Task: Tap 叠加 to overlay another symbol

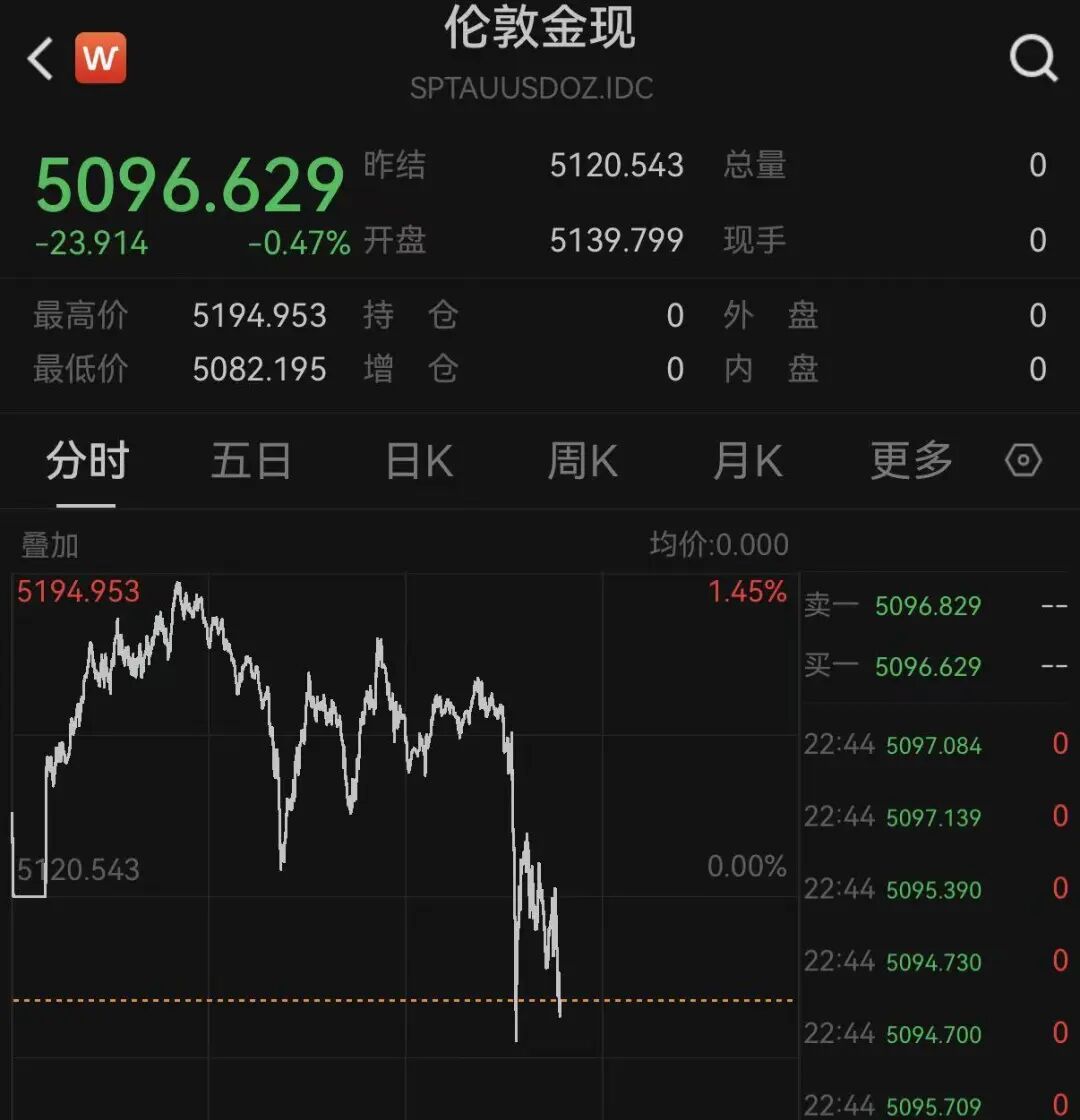Action: coord(50,545)
